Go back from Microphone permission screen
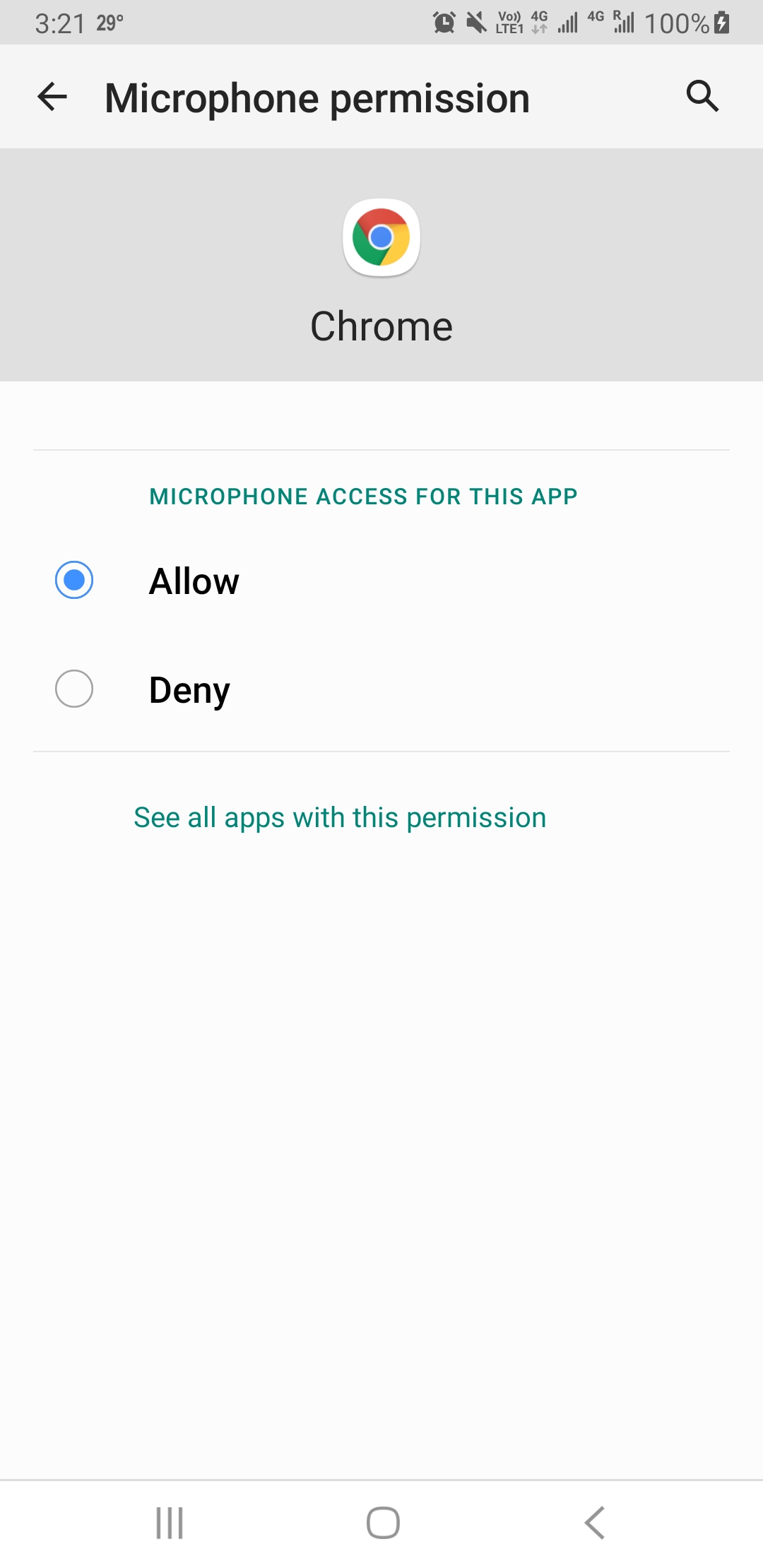This screenshot has width=763, height=1568. [x=52, y=97]
